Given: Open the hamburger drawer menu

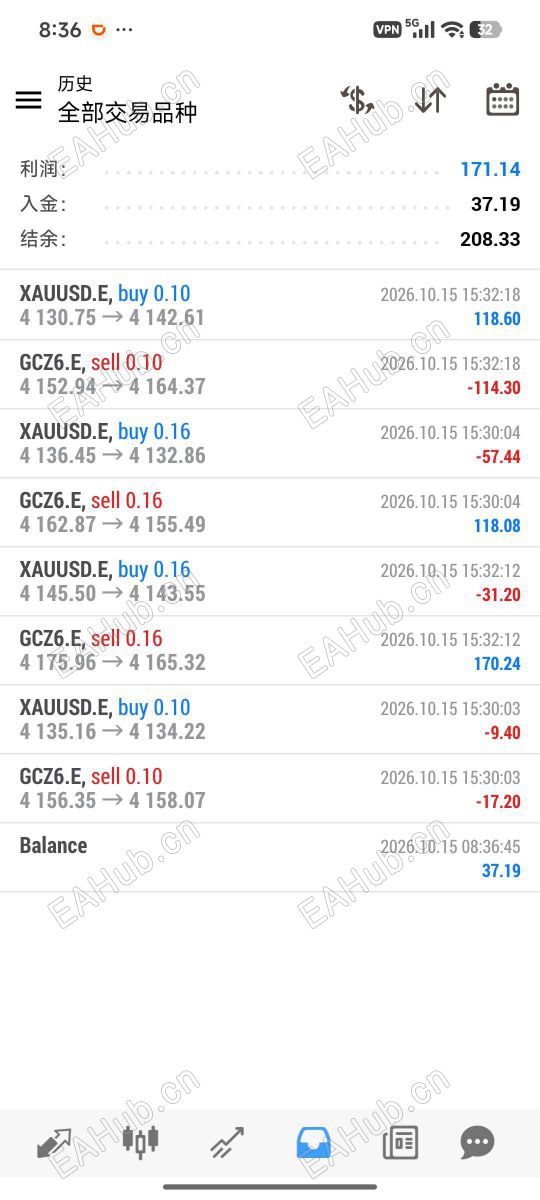Looking at the screenshot, I should (28, 99).
